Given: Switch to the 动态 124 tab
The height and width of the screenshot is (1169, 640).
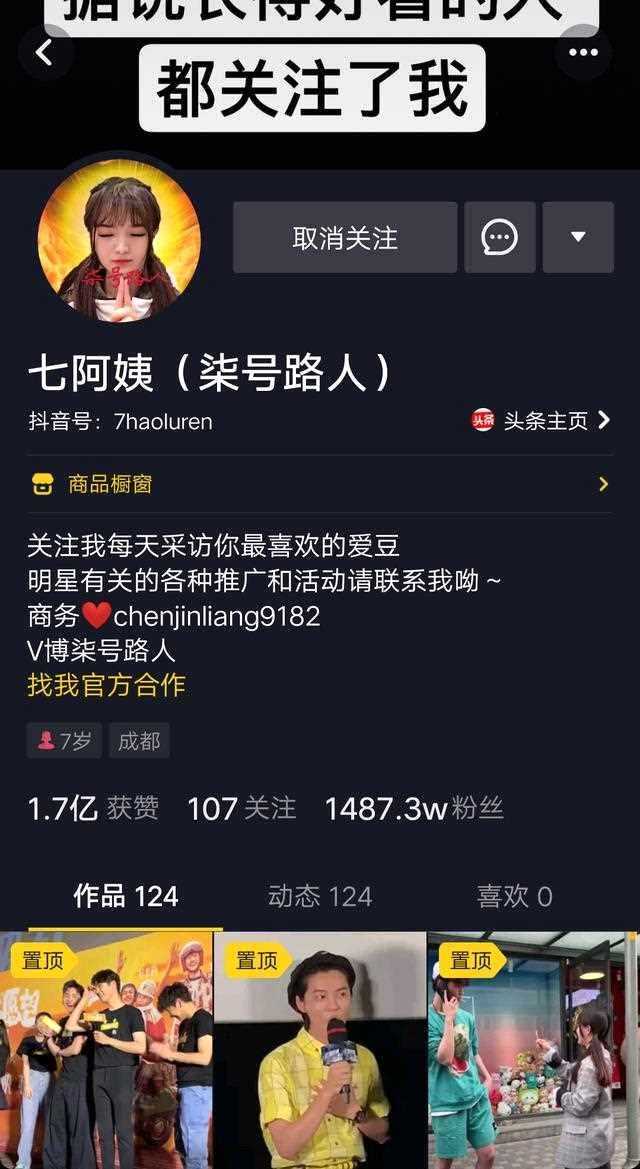Looking at the screenshot, I should point(320,896).
